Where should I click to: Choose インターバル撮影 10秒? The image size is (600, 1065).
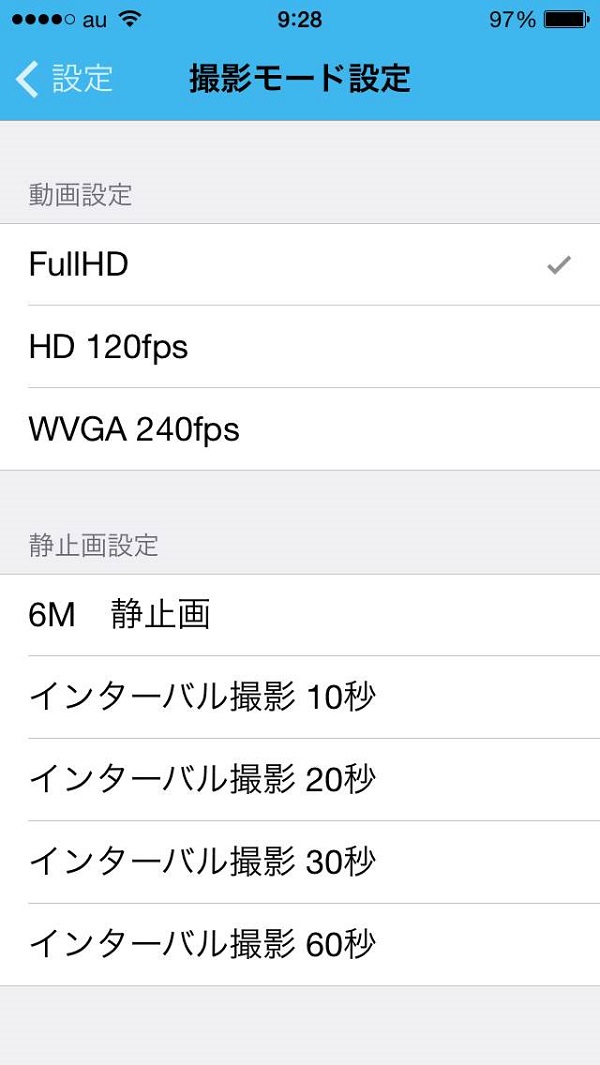(300, 697)
